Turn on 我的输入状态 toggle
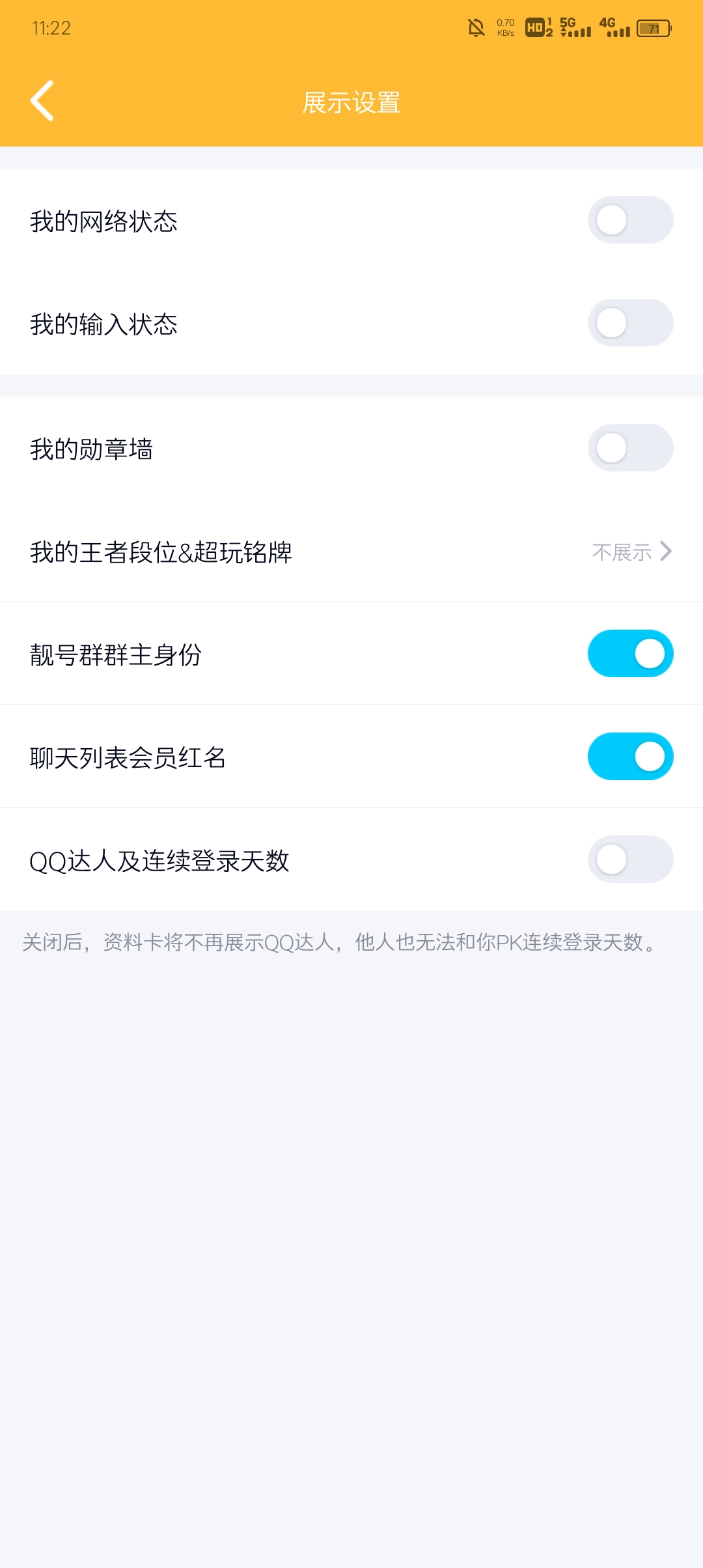 pos(629,323)
